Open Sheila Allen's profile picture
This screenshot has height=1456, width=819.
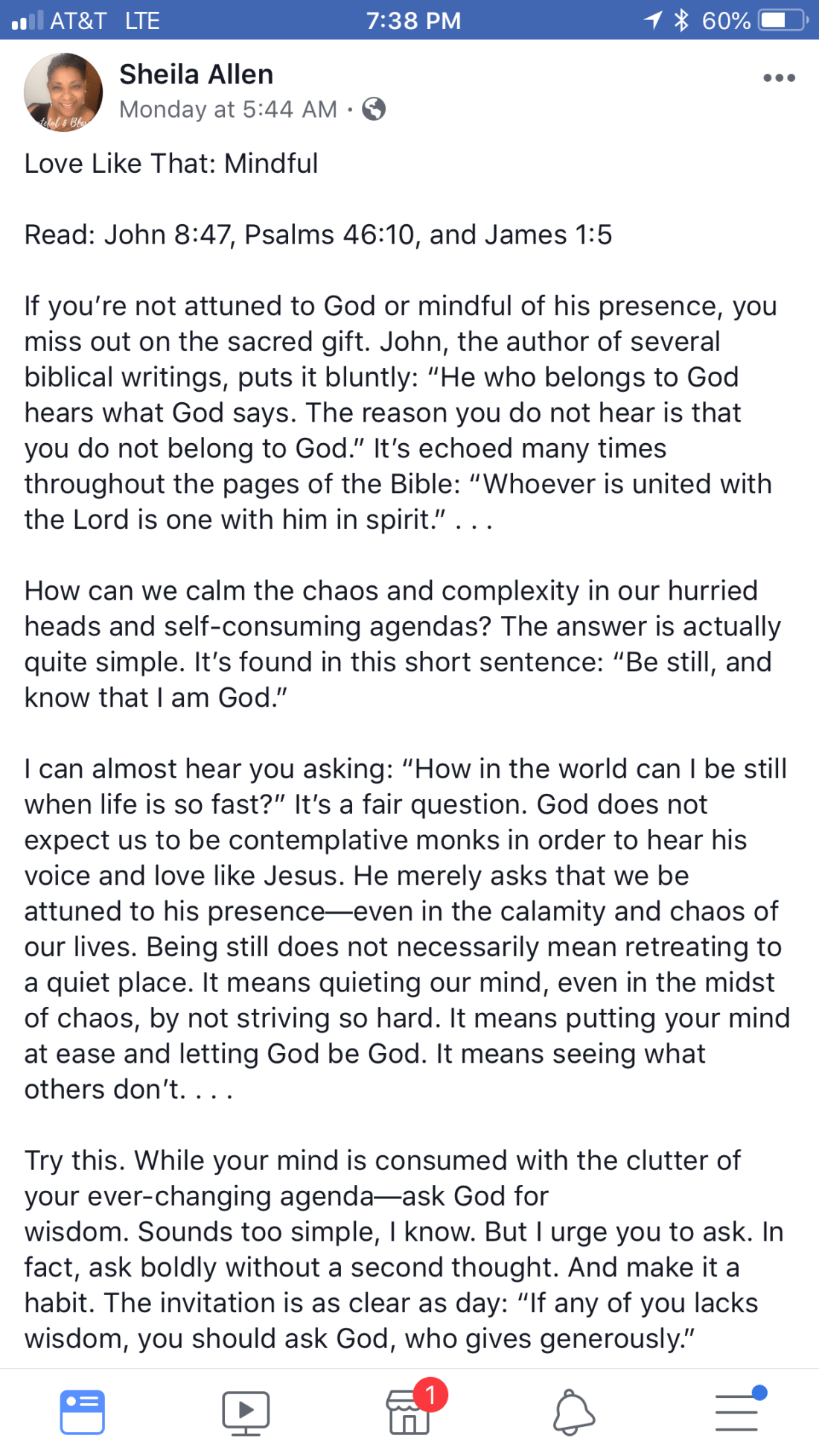[x=63, y=92]
